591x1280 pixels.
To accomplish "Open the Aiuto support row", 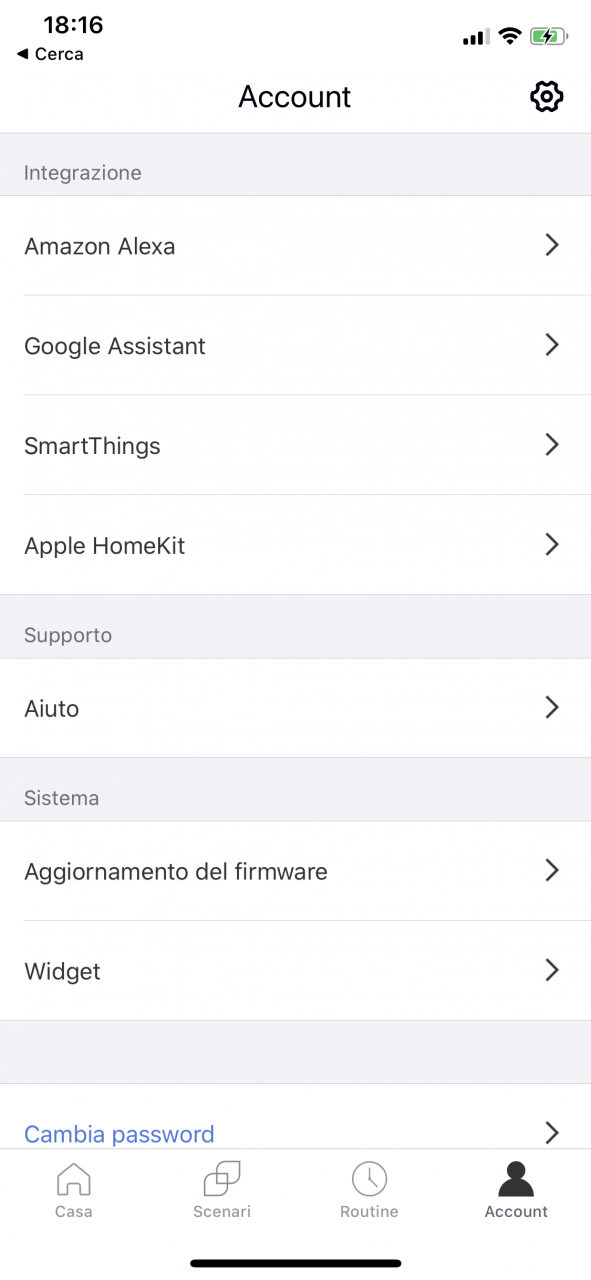I will (295, 708).
